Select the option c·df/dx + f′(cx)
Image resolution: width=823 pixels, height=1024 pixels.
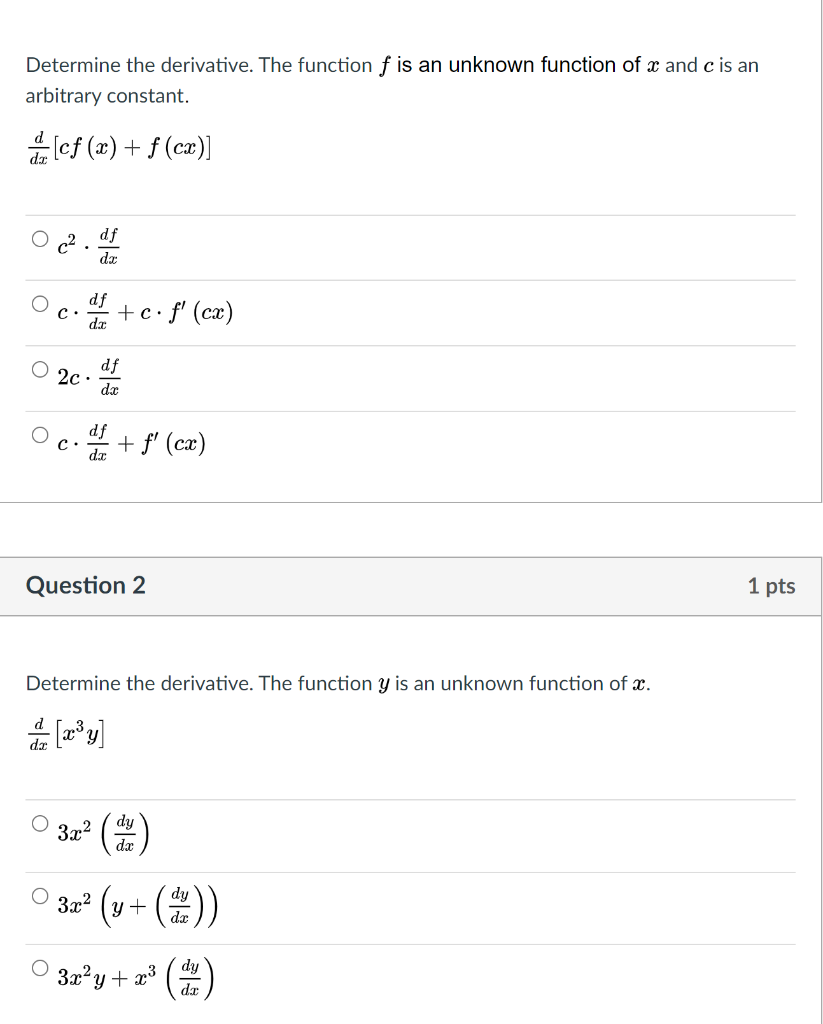coord(40,434)
